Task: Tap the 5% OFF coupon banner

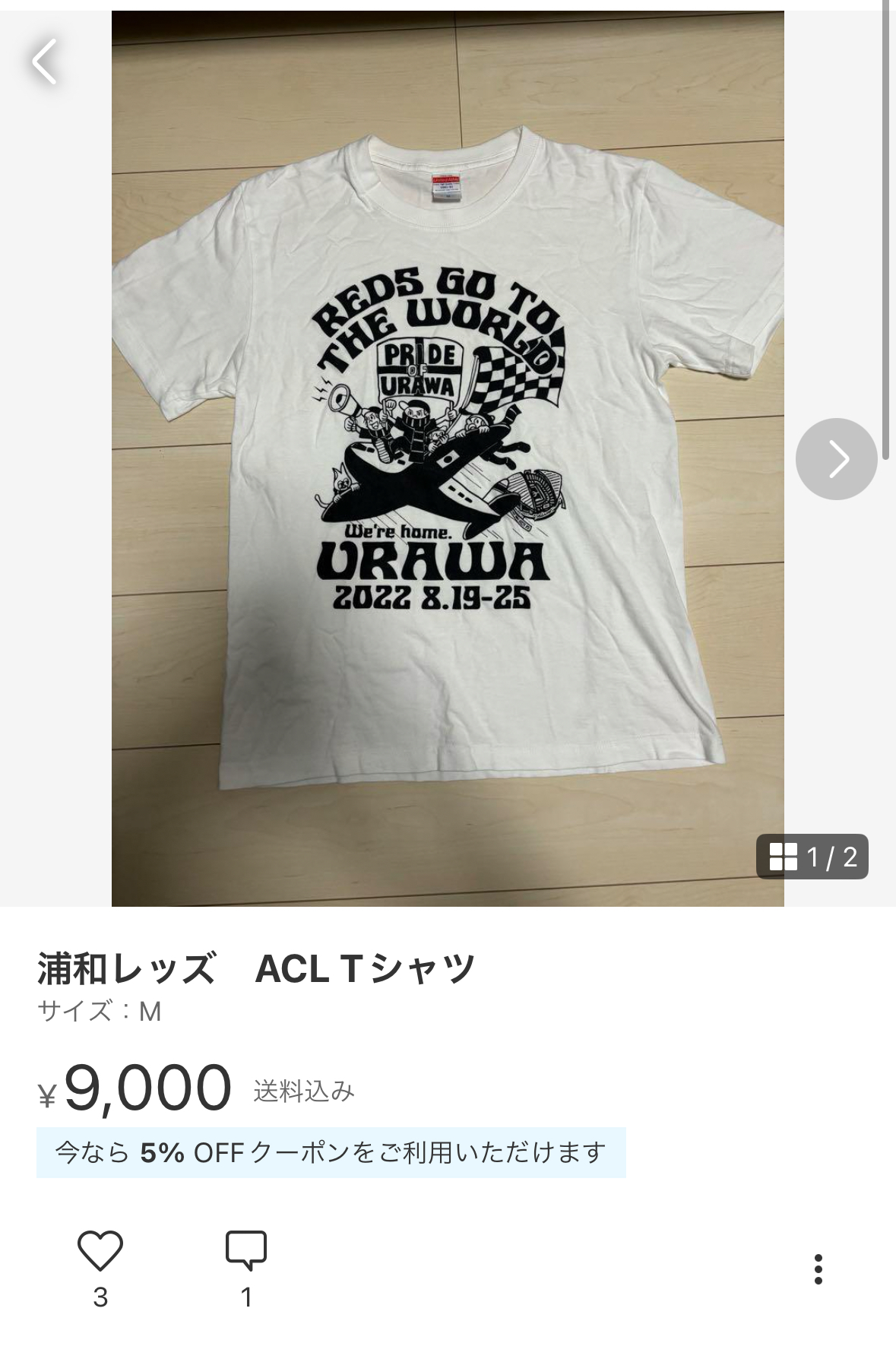Action: 331,1152
